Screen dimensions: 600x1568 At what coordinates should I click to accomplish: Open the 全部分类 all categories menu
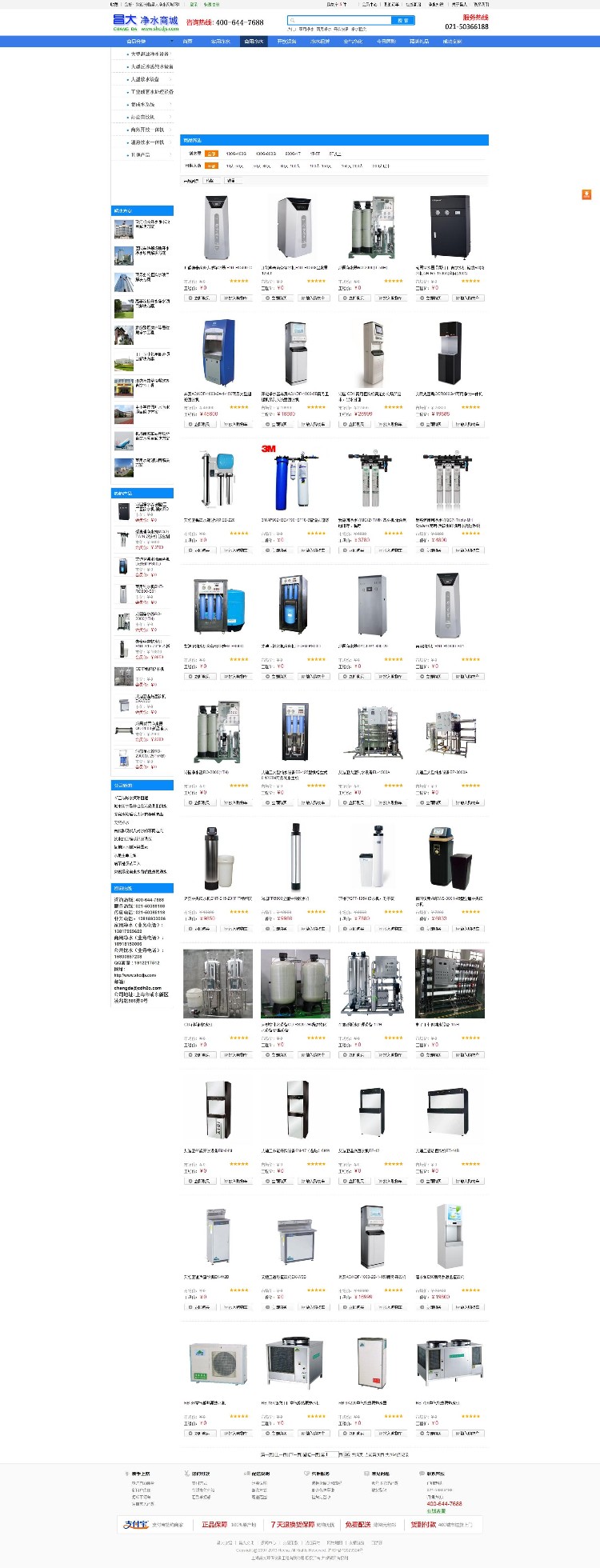[x=136, y=42]
